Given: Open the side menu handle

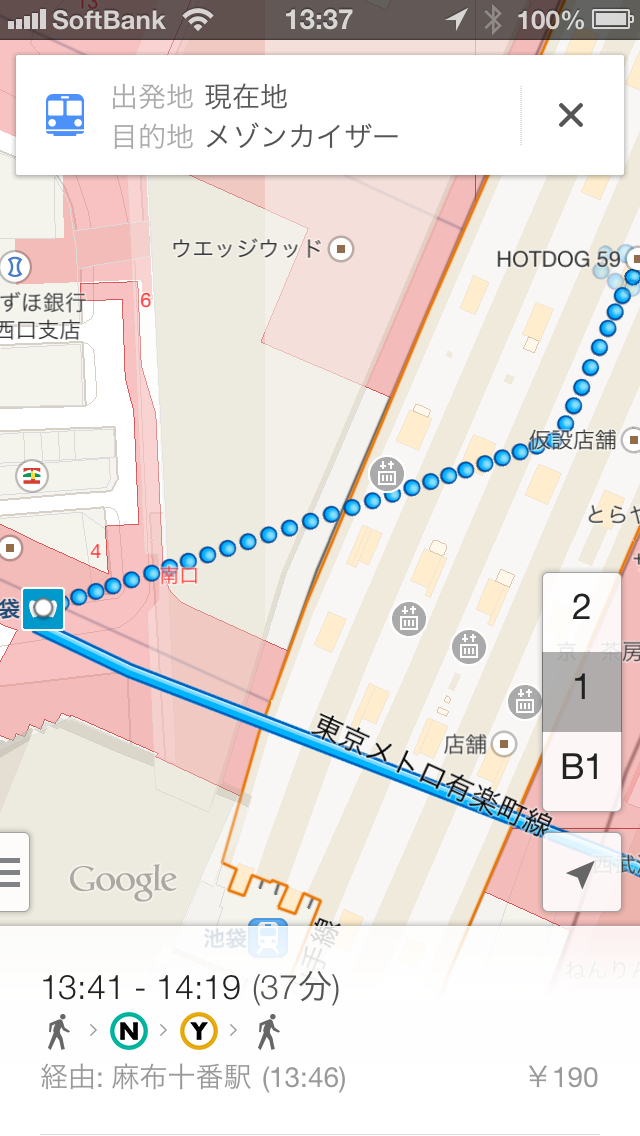Looking at the screenshot, I should click(12, 872).
